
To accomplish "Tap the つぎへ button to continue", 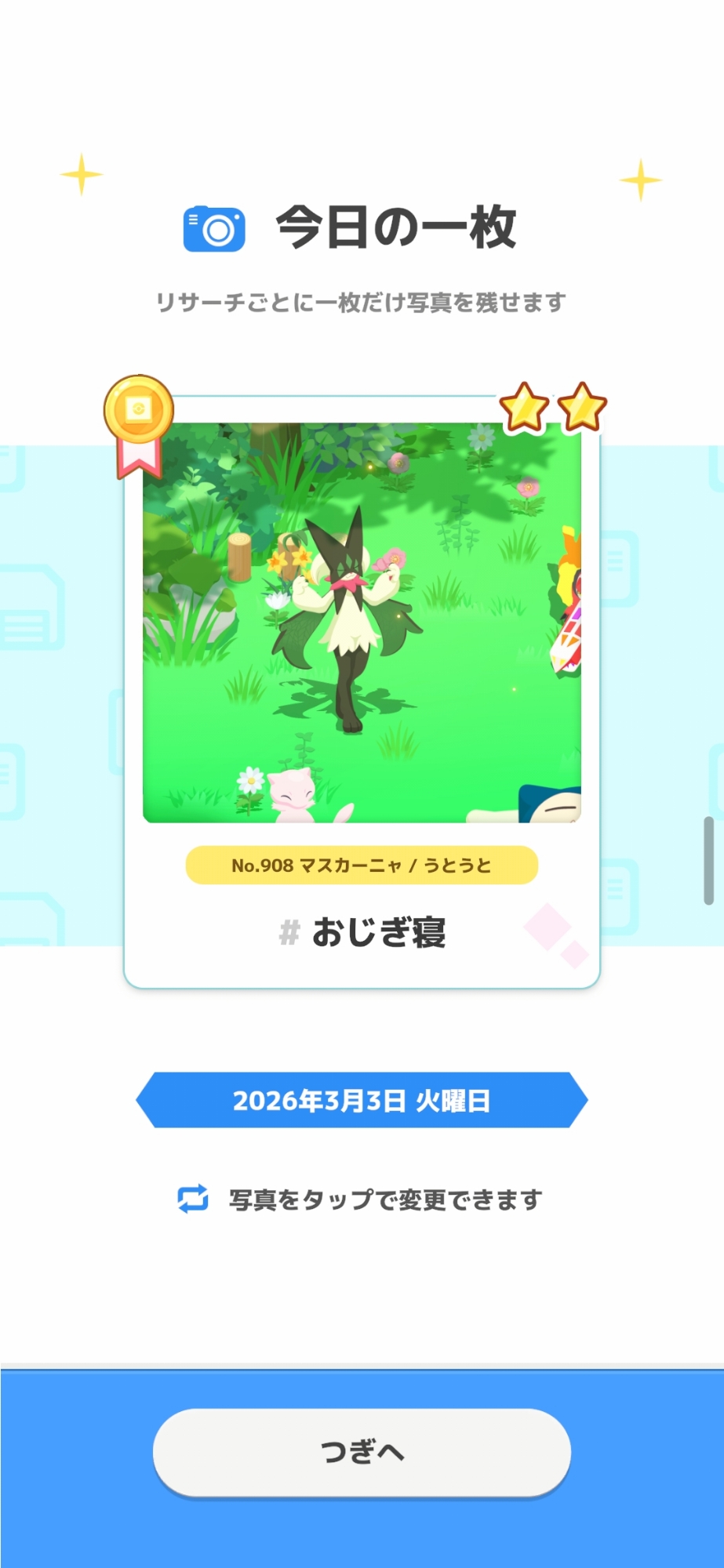I will 362,1451.
